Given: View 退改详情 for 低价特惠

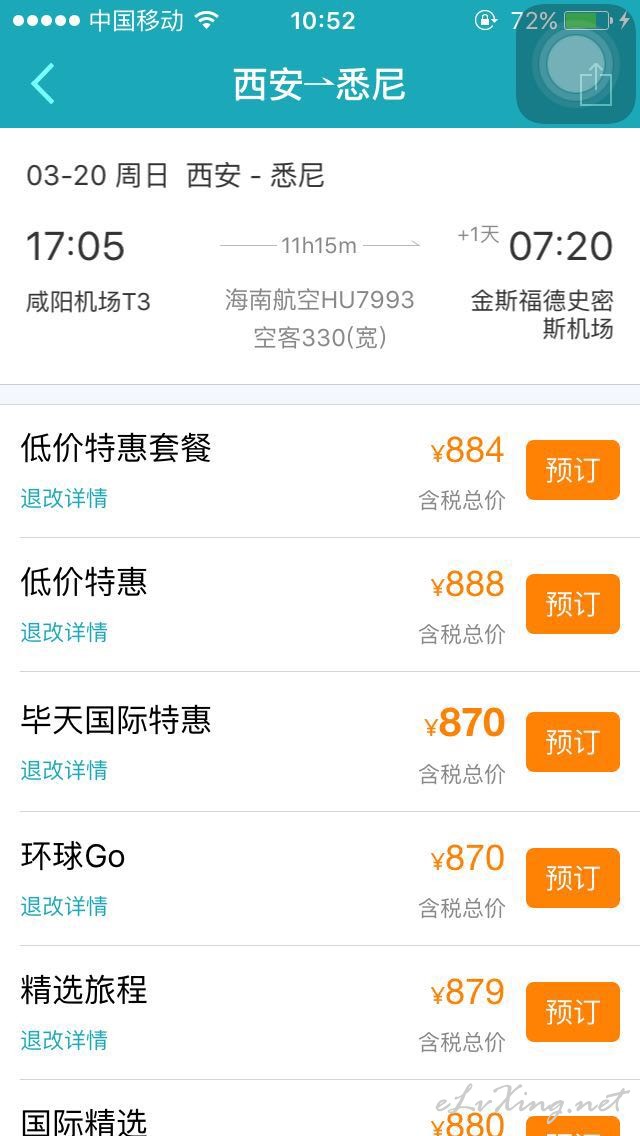Looking at the screenshot, I should pos(64,632).
